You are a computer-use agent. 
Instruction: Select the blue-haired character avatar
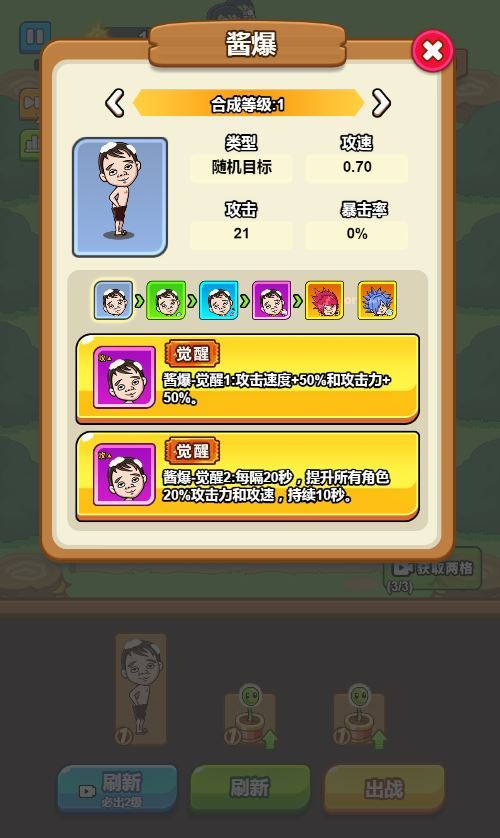377,300
